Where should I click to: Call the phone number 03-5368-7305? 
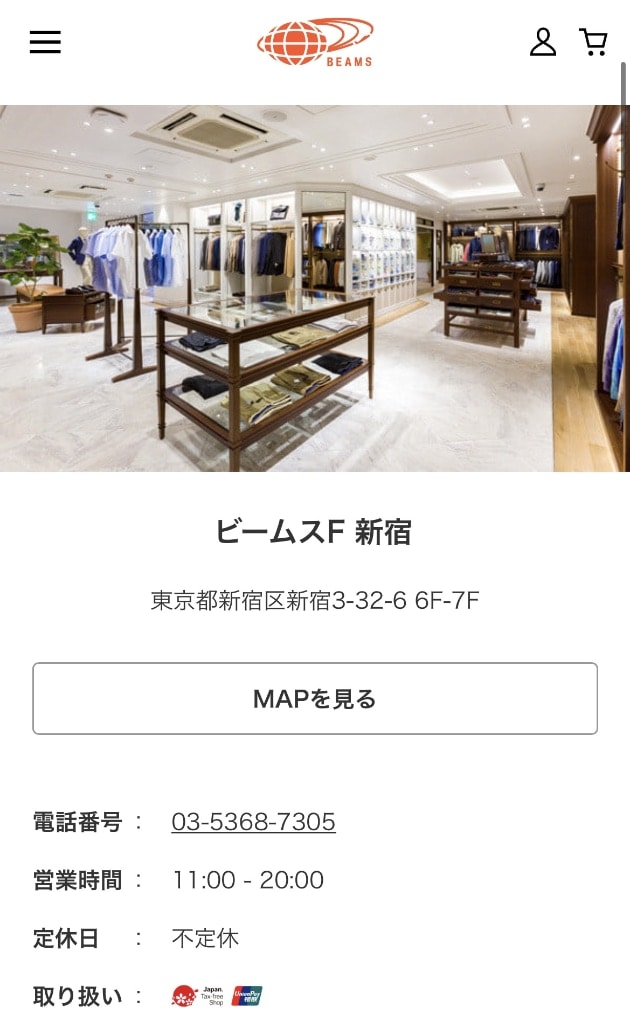click(x=253, y=822)
